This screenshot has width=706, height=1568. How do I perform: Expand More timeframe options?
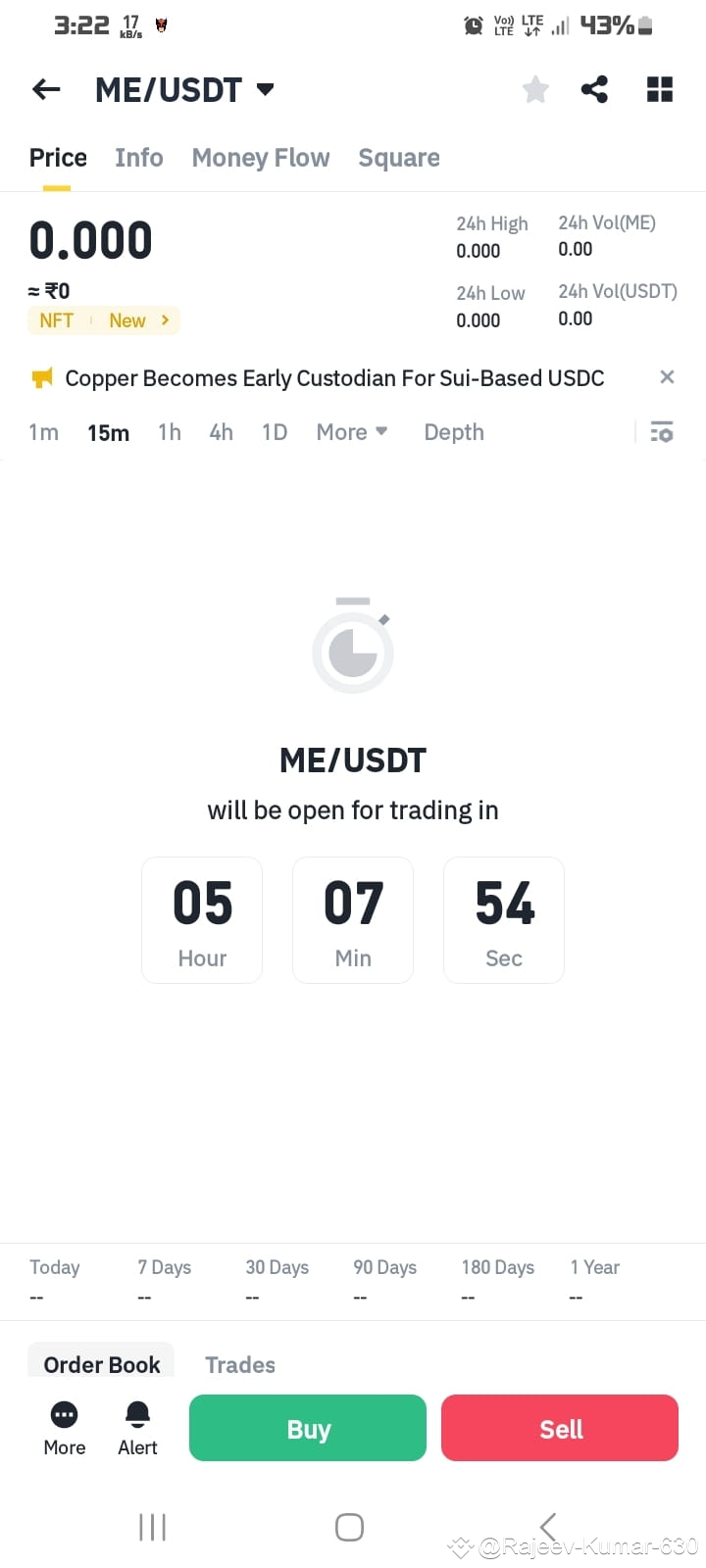(350, 431)
